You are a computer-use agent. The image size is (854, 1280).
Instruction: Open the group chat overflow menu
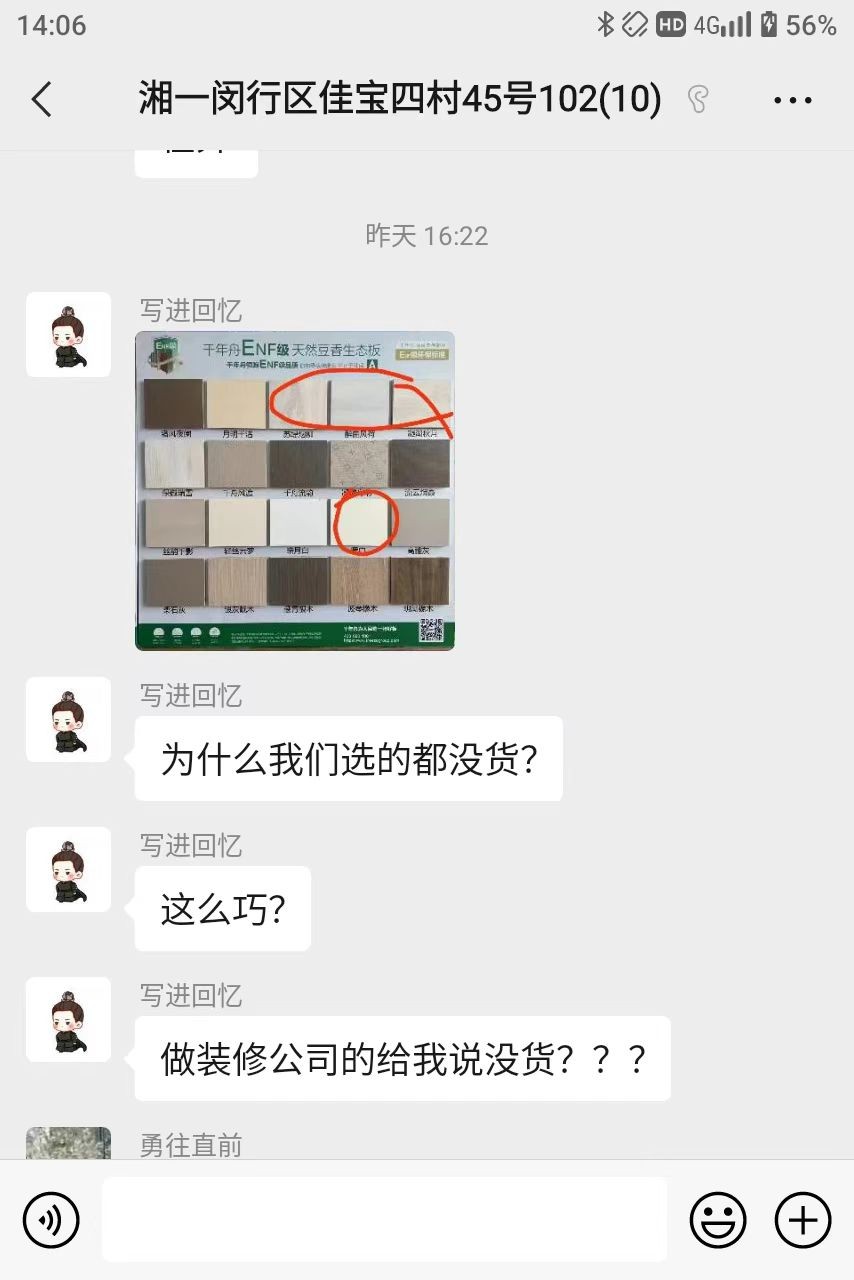pyautogui.click(x=793, y=100)
